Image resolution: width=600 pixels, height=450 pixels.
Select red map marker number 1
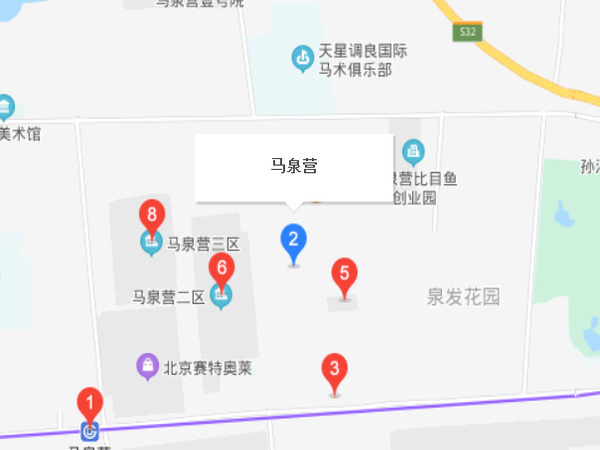pos(90,405)
